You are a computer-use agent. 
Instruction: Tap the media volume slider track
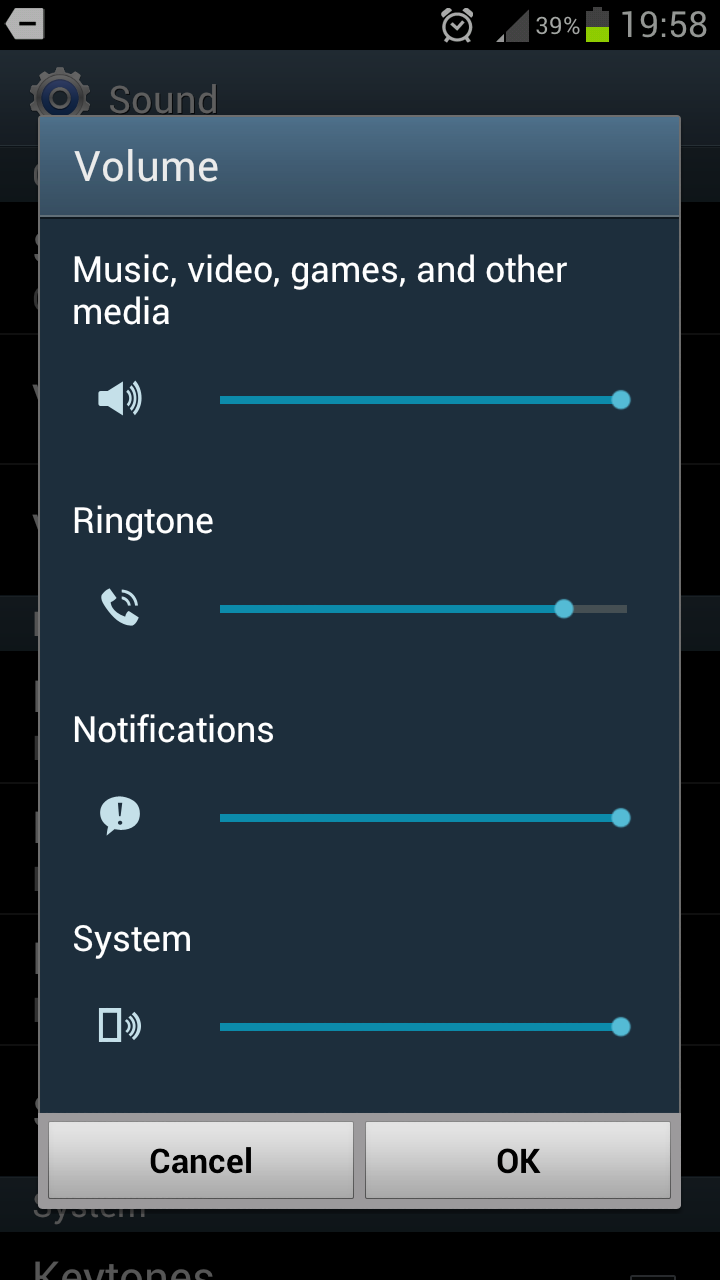point(420,400)
